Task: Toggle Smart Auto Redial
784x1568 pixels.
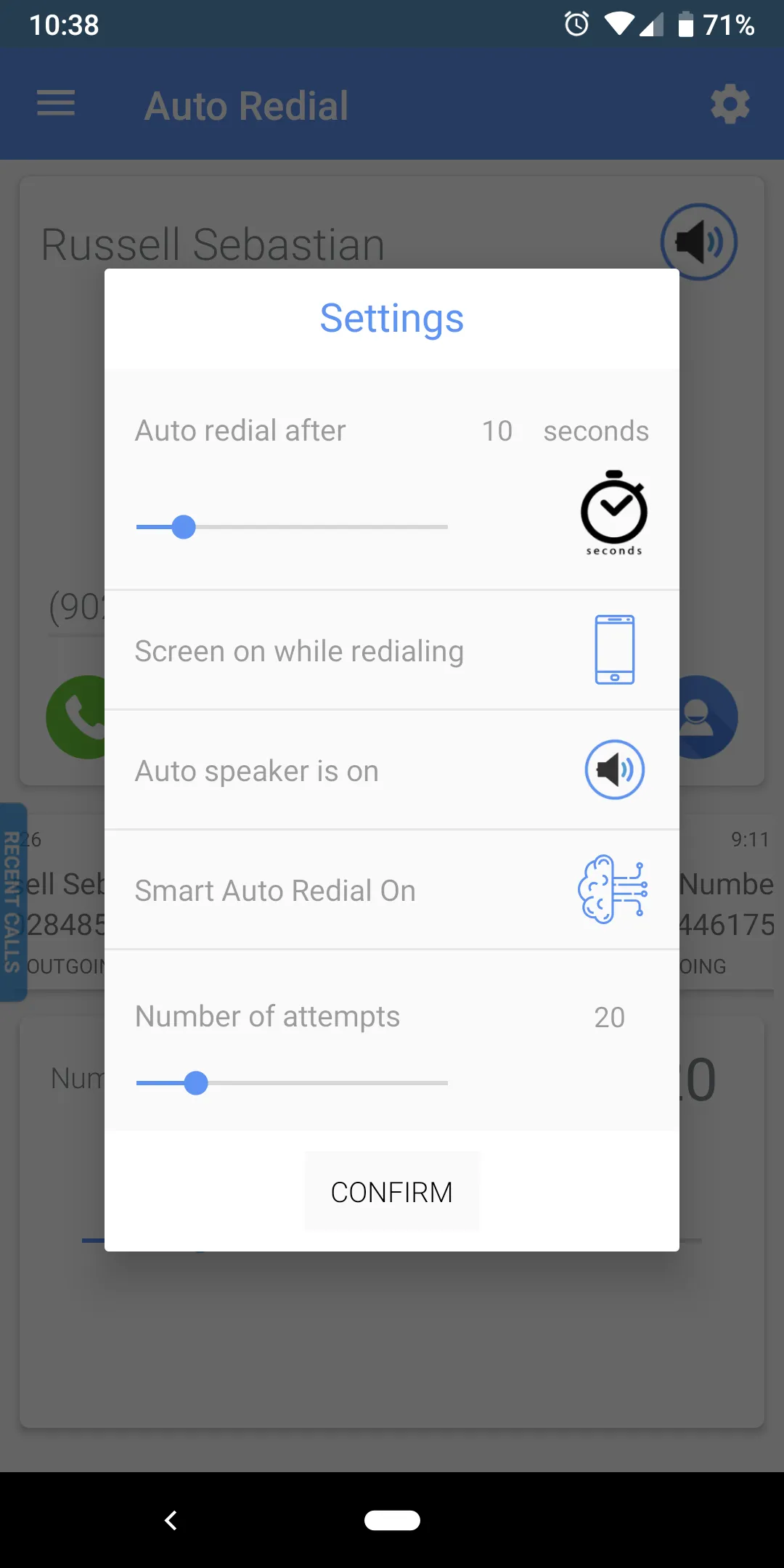Action: click(612, 889)
